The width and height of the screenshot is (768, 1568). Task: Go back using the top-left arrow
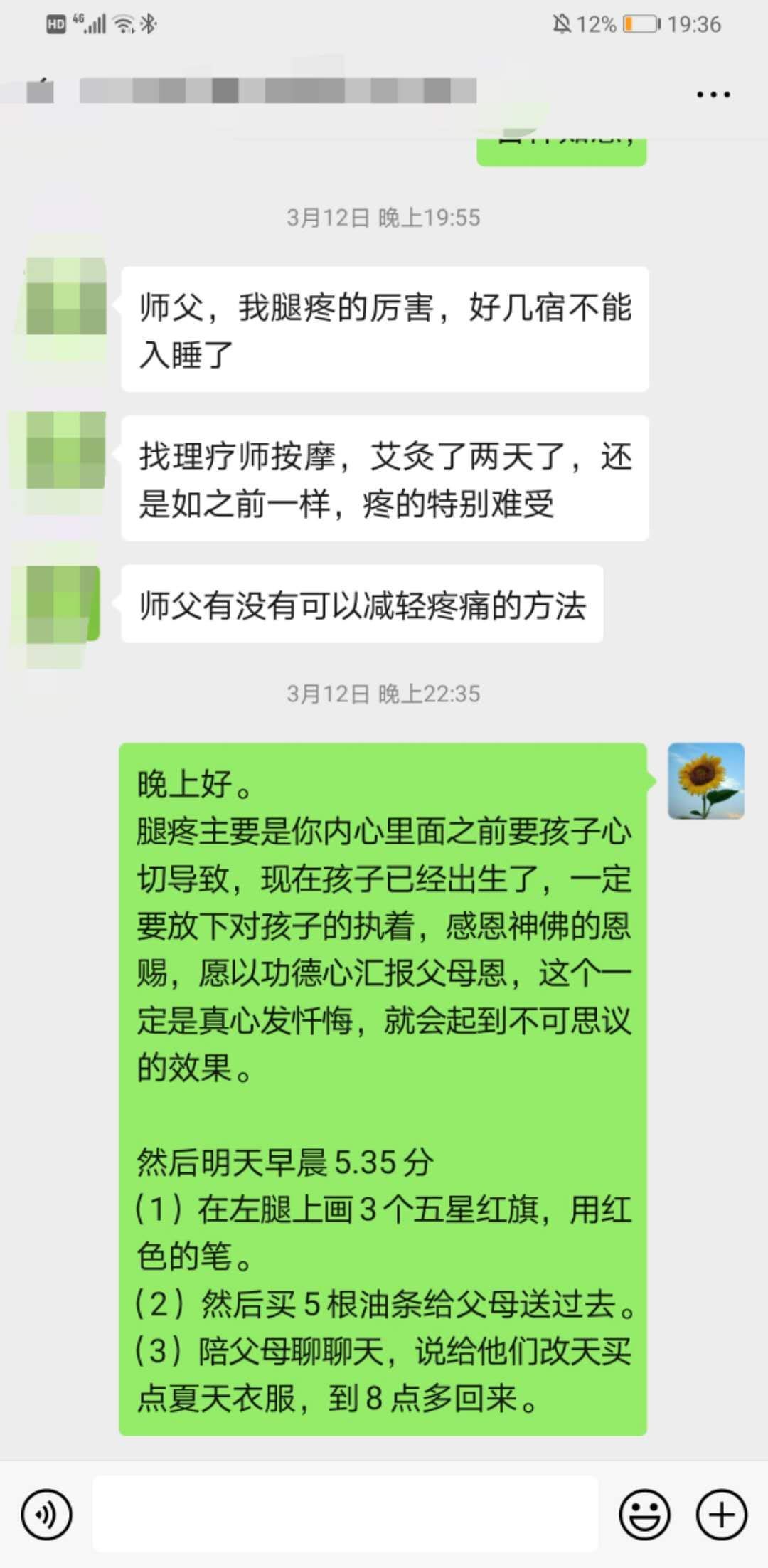click(40, 92)
